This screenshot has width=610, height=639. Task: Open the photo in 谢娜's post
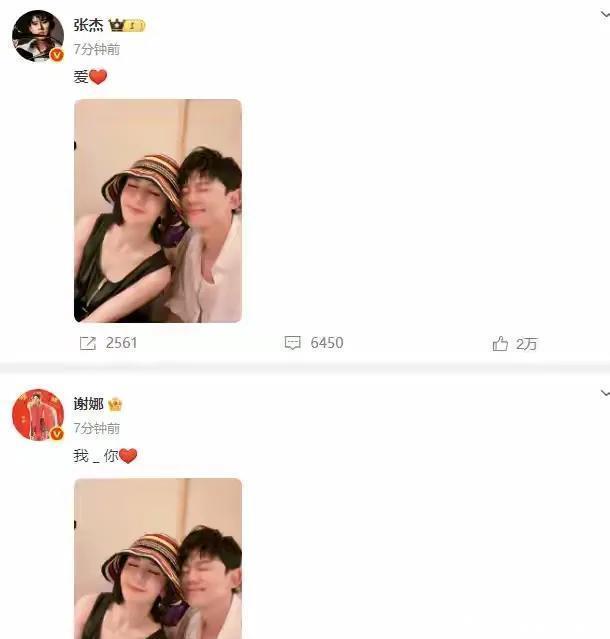coord(158,559)
